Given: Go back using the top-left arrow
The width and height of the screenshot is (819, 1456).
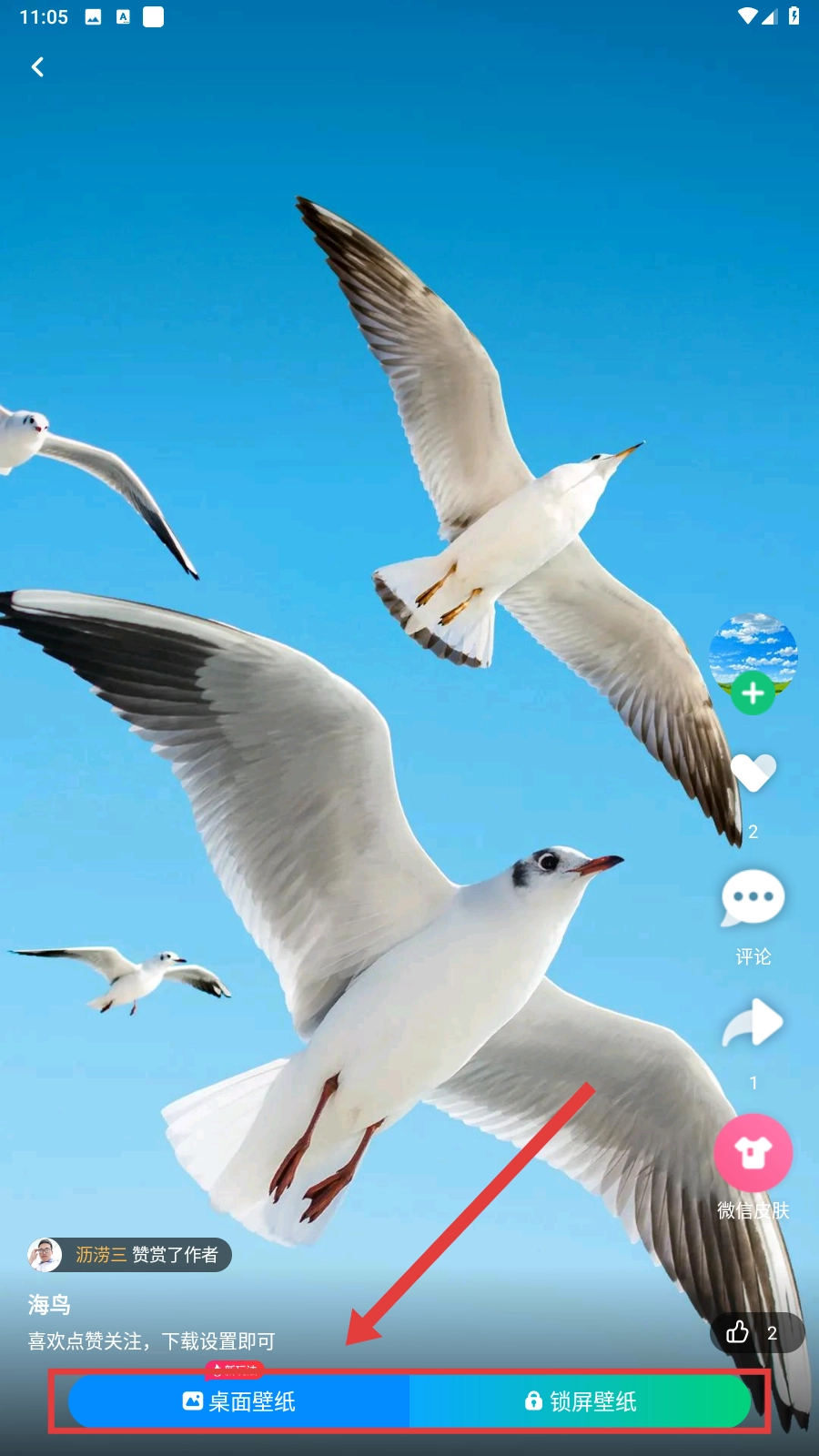Looking at the screenshot, I should point(37,66).
